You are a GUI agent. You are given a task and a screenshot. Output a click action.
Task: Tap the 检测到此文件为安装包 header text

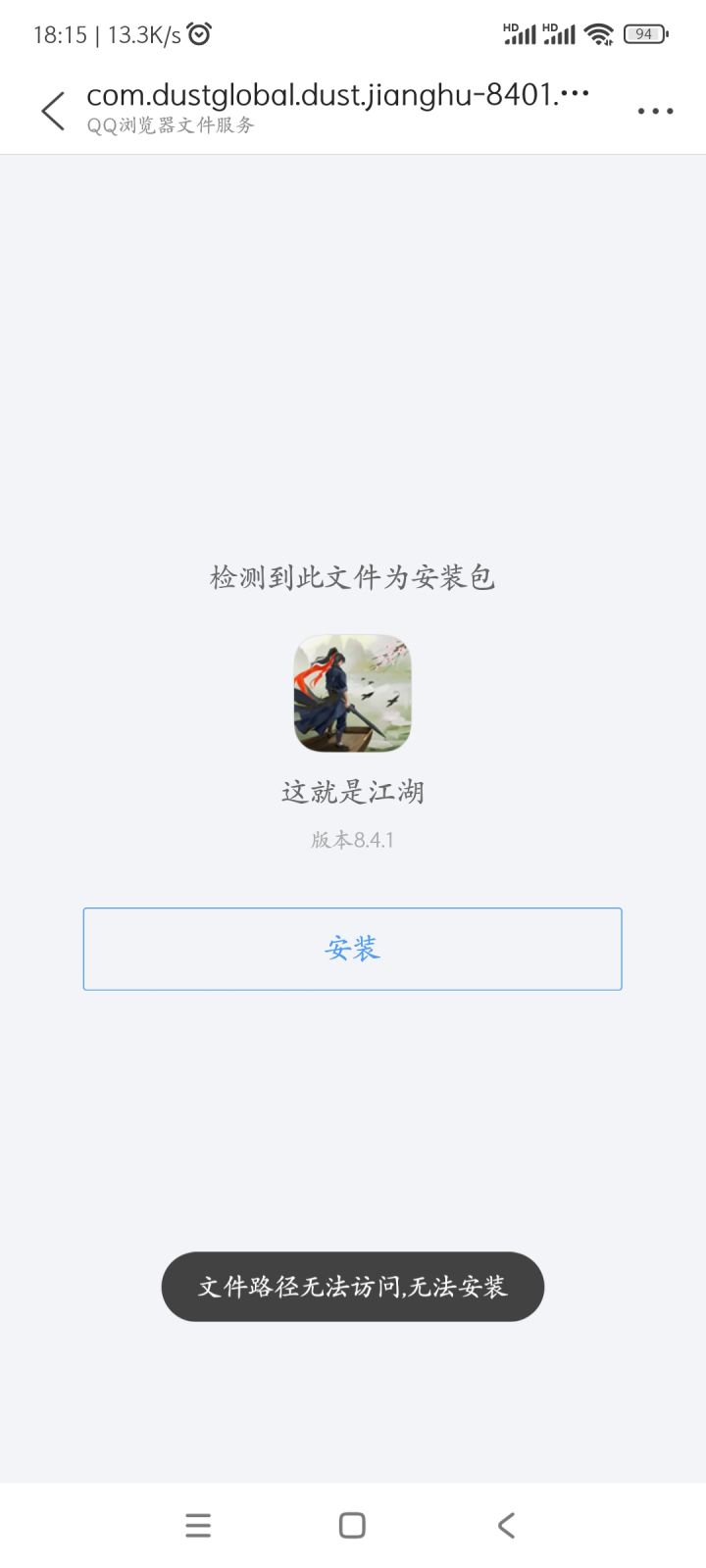(x=352, y=577)
